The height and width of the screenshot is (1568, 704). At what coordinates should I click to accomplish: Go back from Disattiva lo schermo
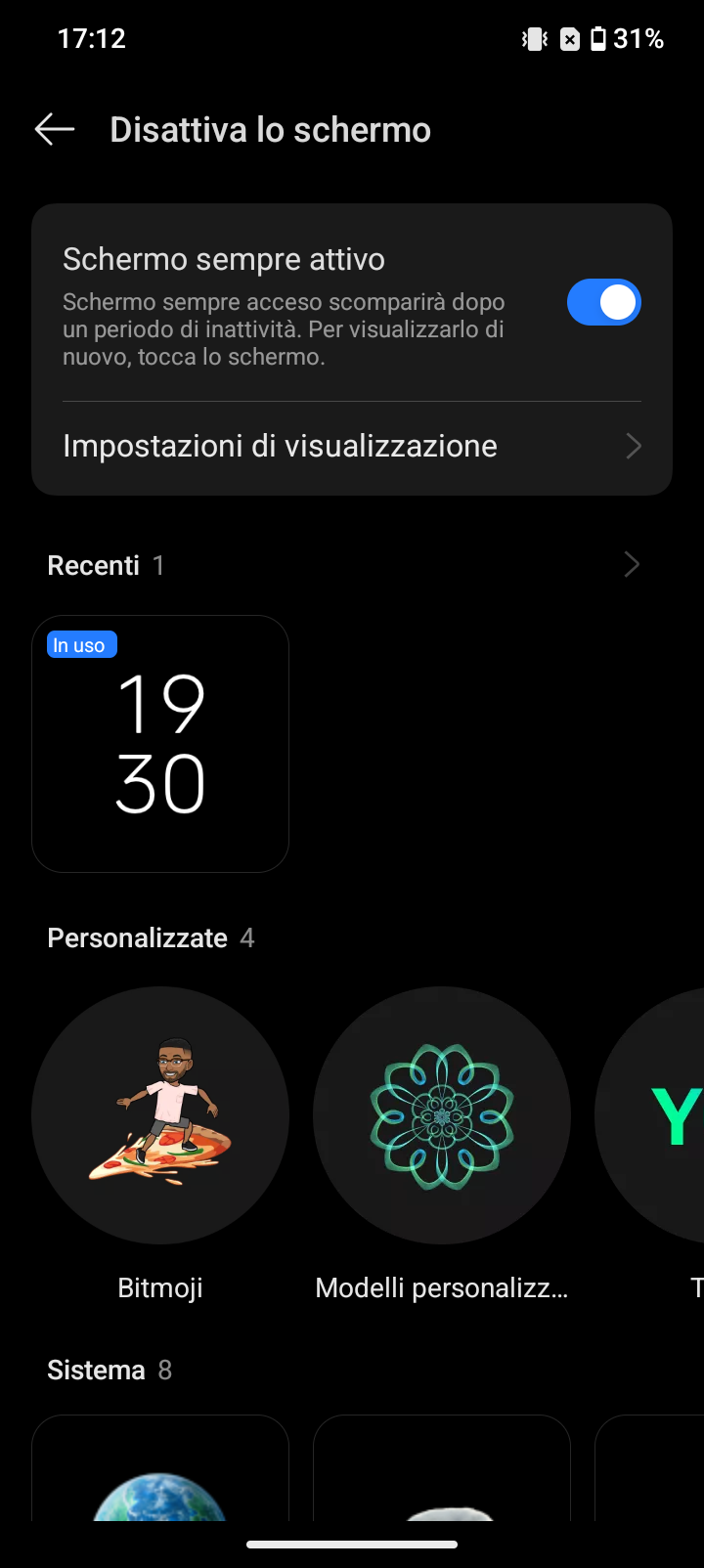(55, 129)
